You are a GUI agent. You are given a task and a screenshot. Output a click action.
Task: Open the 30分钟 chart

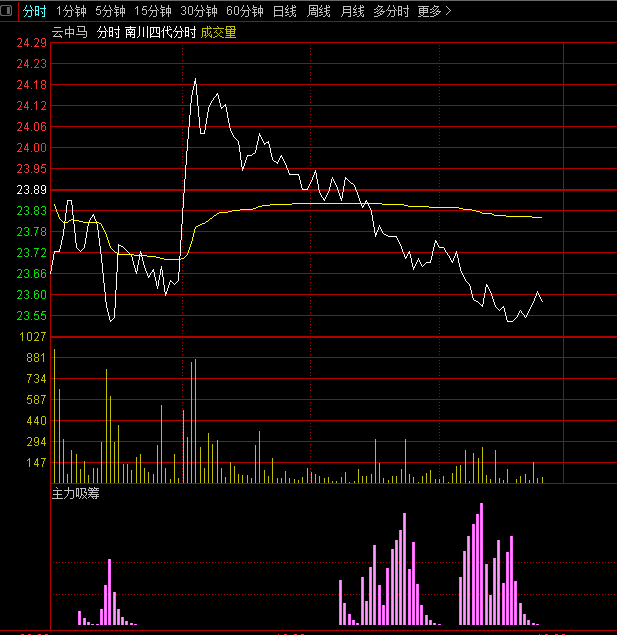[x=198, y=11]
